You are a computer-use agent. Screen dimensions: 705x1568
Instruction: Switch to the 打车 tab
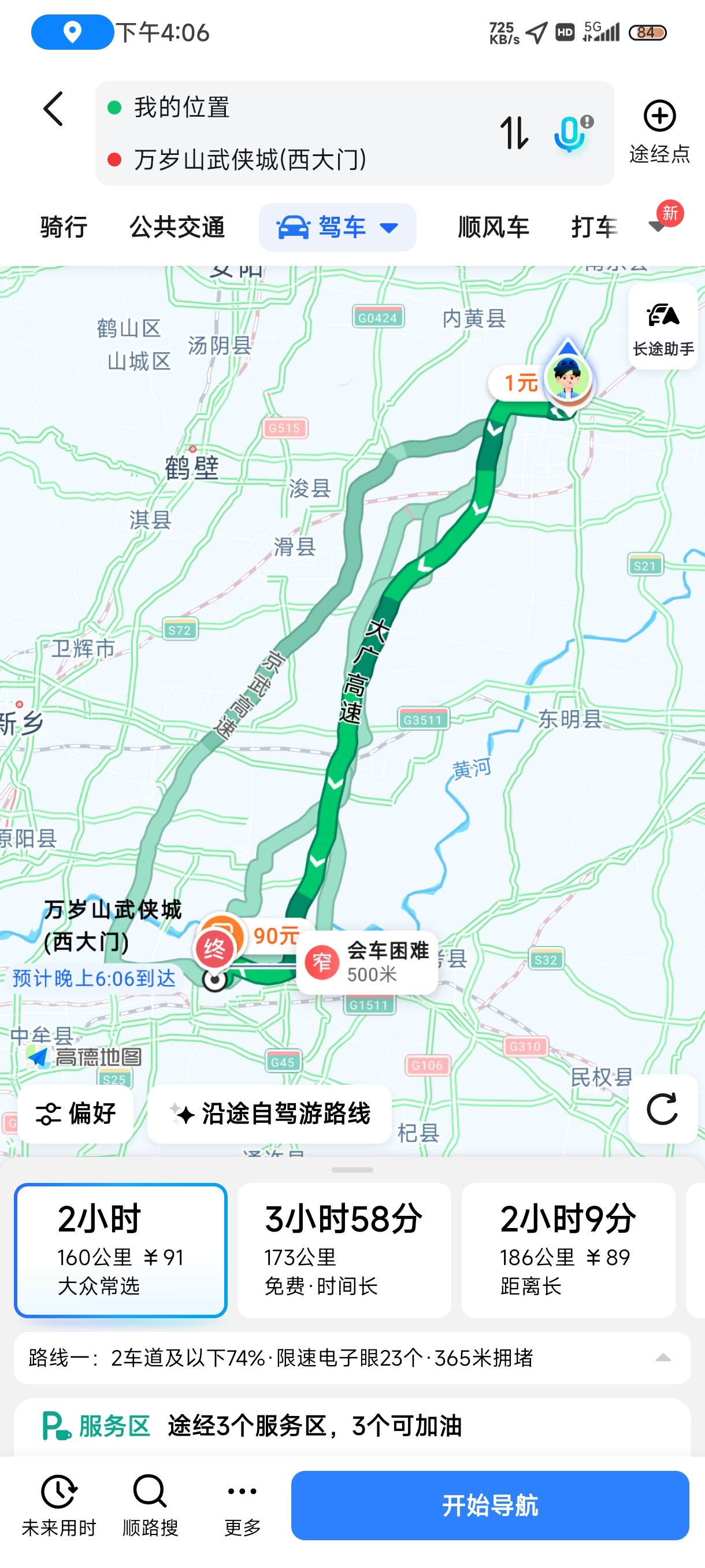[x=594, y=228]
